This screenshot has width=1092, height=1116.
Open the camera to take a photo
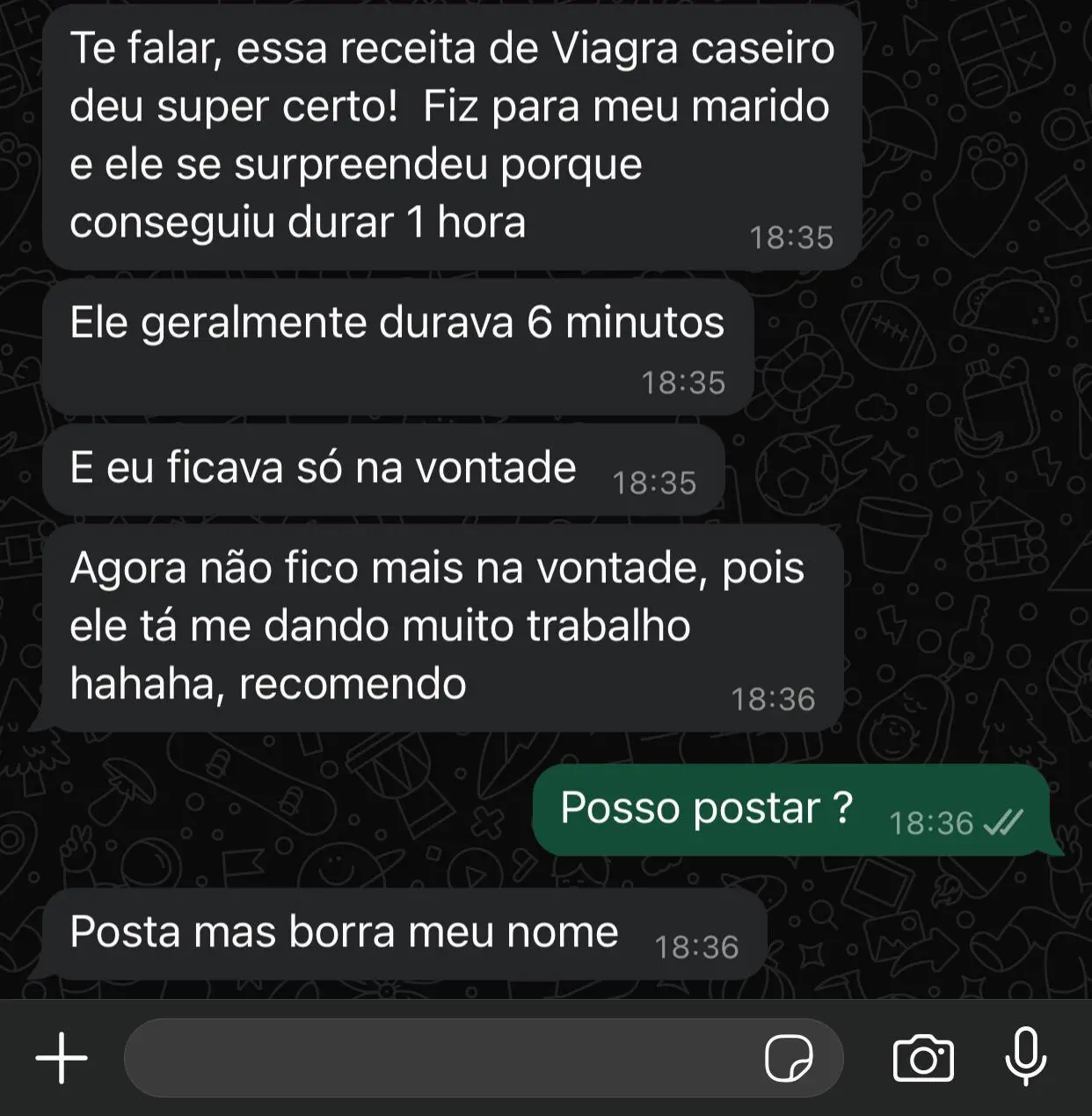coord(923,1058)
